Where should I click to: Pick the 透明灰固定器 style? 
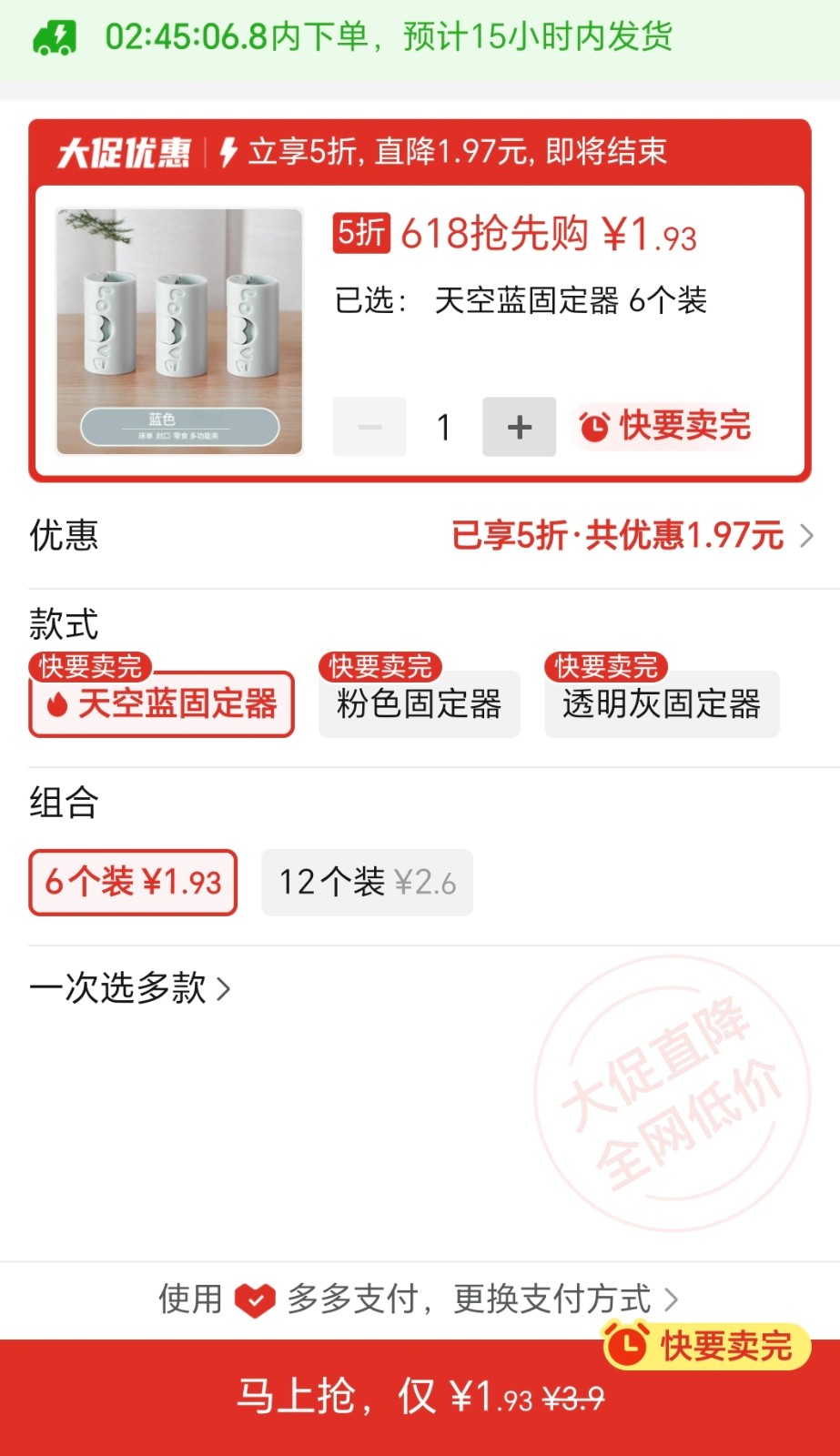click(x=662, y=703)
